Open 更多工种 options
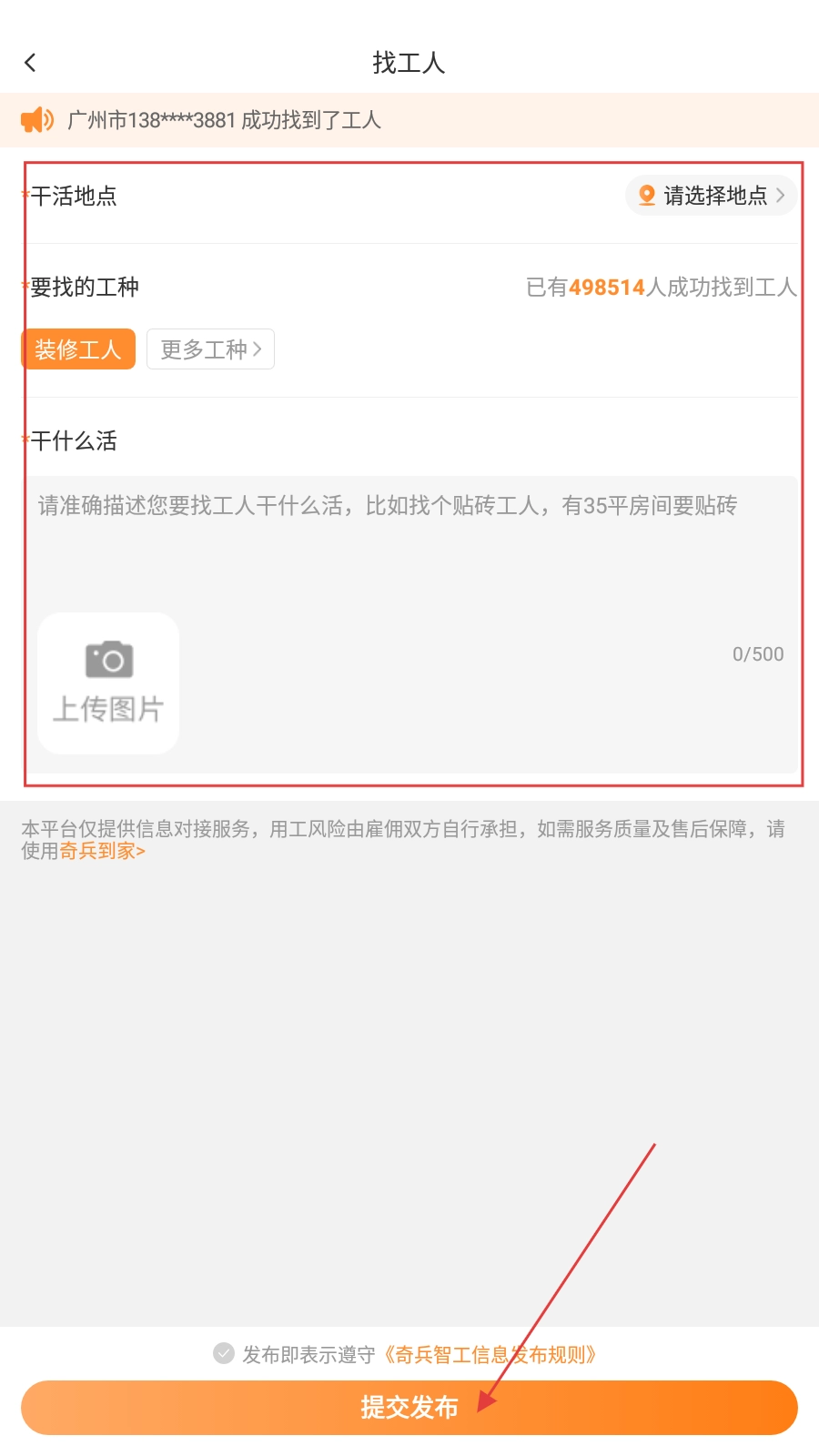This screenshot has height=1456, width=819. [210, 349]
